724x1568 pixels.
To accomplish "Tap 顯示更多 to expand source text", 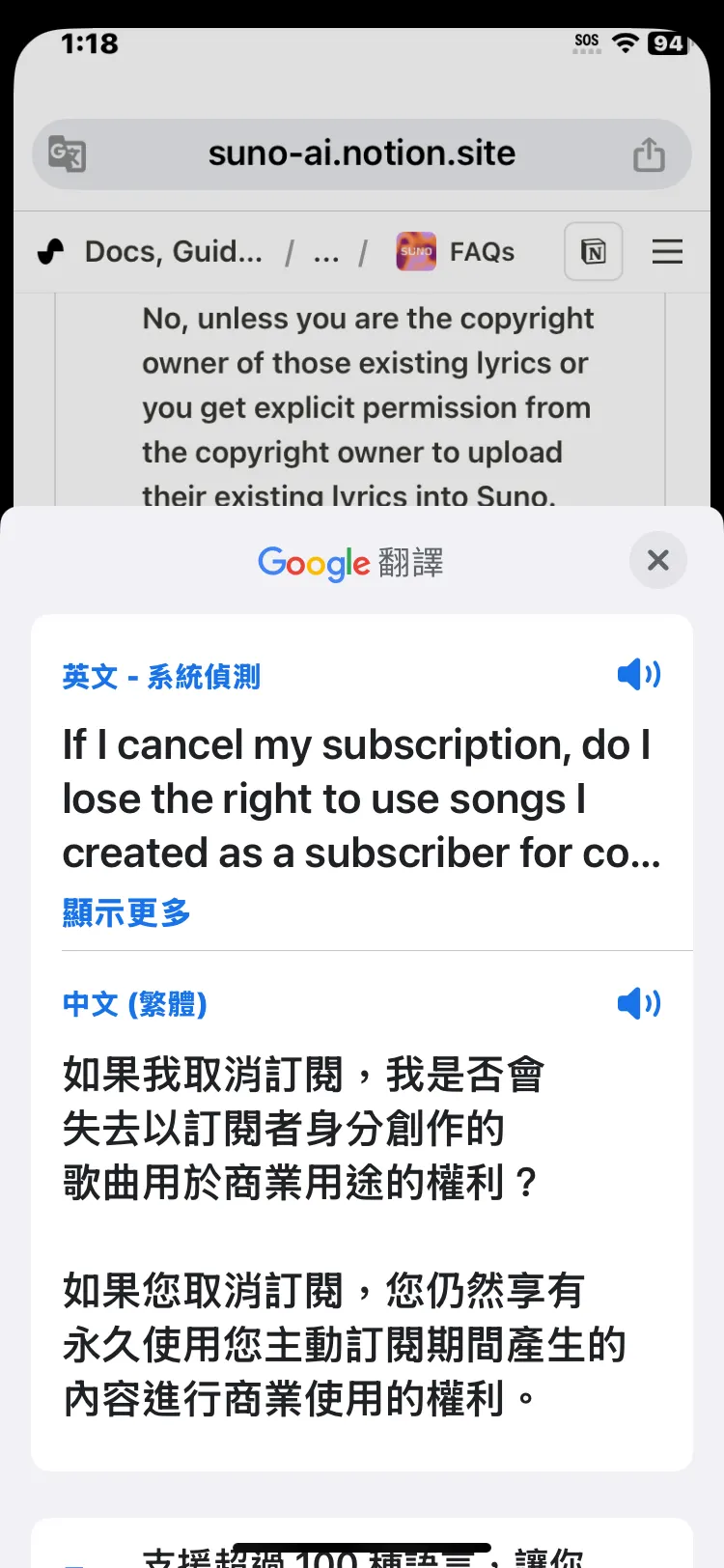I will (126, 911).
